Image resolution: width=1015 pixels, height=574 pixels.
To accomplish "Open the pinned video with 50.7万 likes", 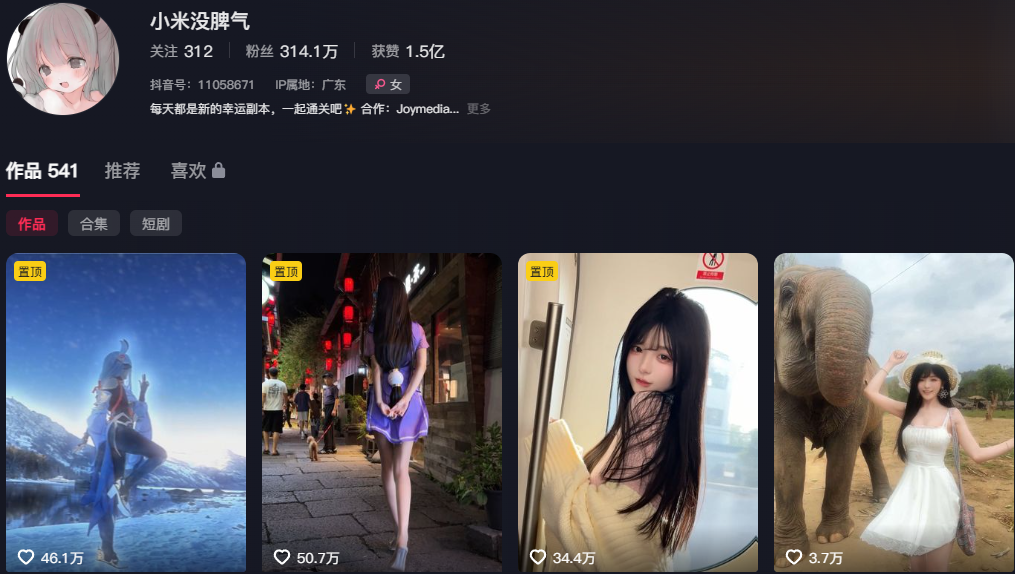I will tap(382, 412).
